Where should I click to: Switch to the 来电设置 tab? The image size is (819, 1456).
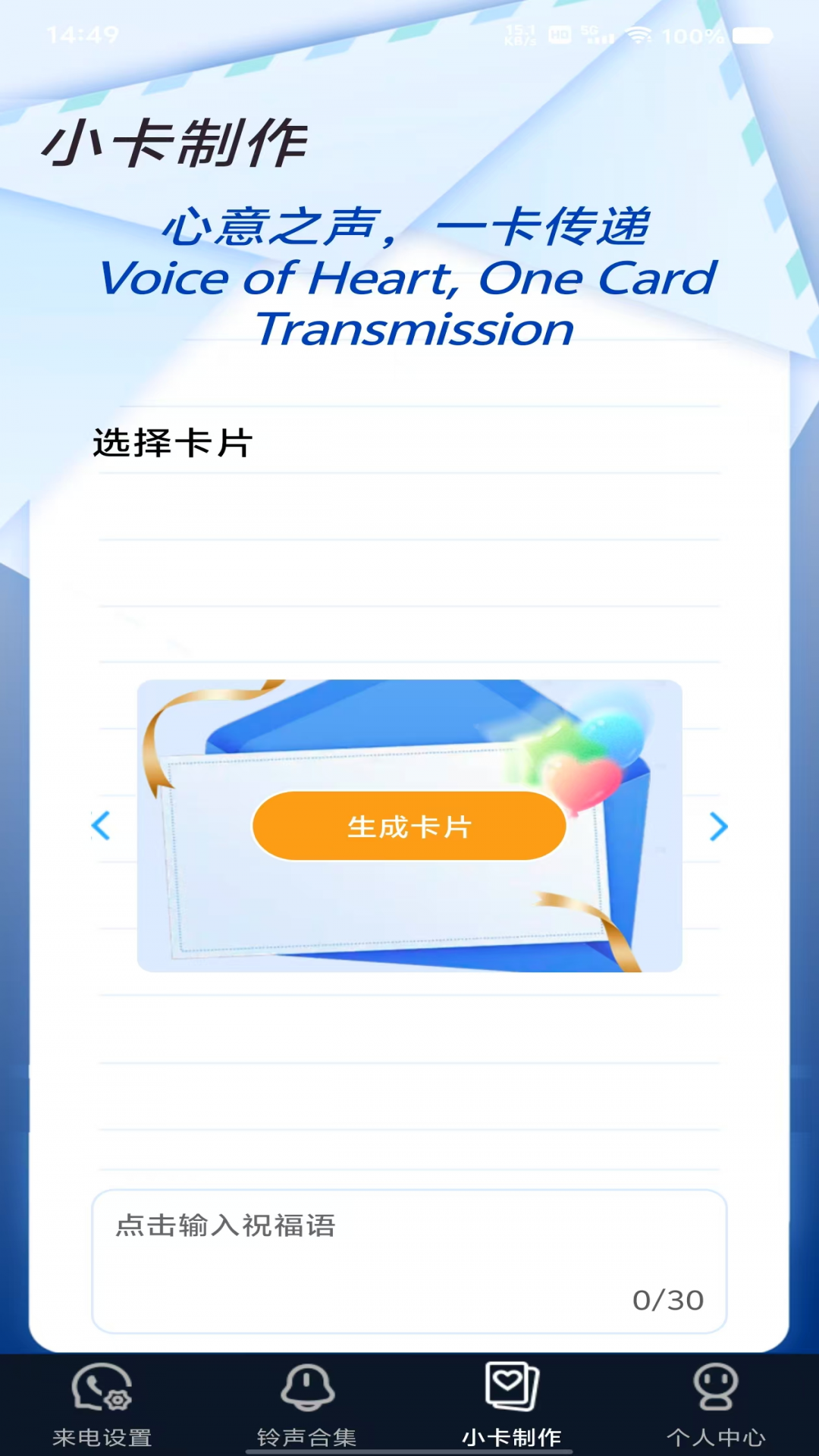point(102,1404)
